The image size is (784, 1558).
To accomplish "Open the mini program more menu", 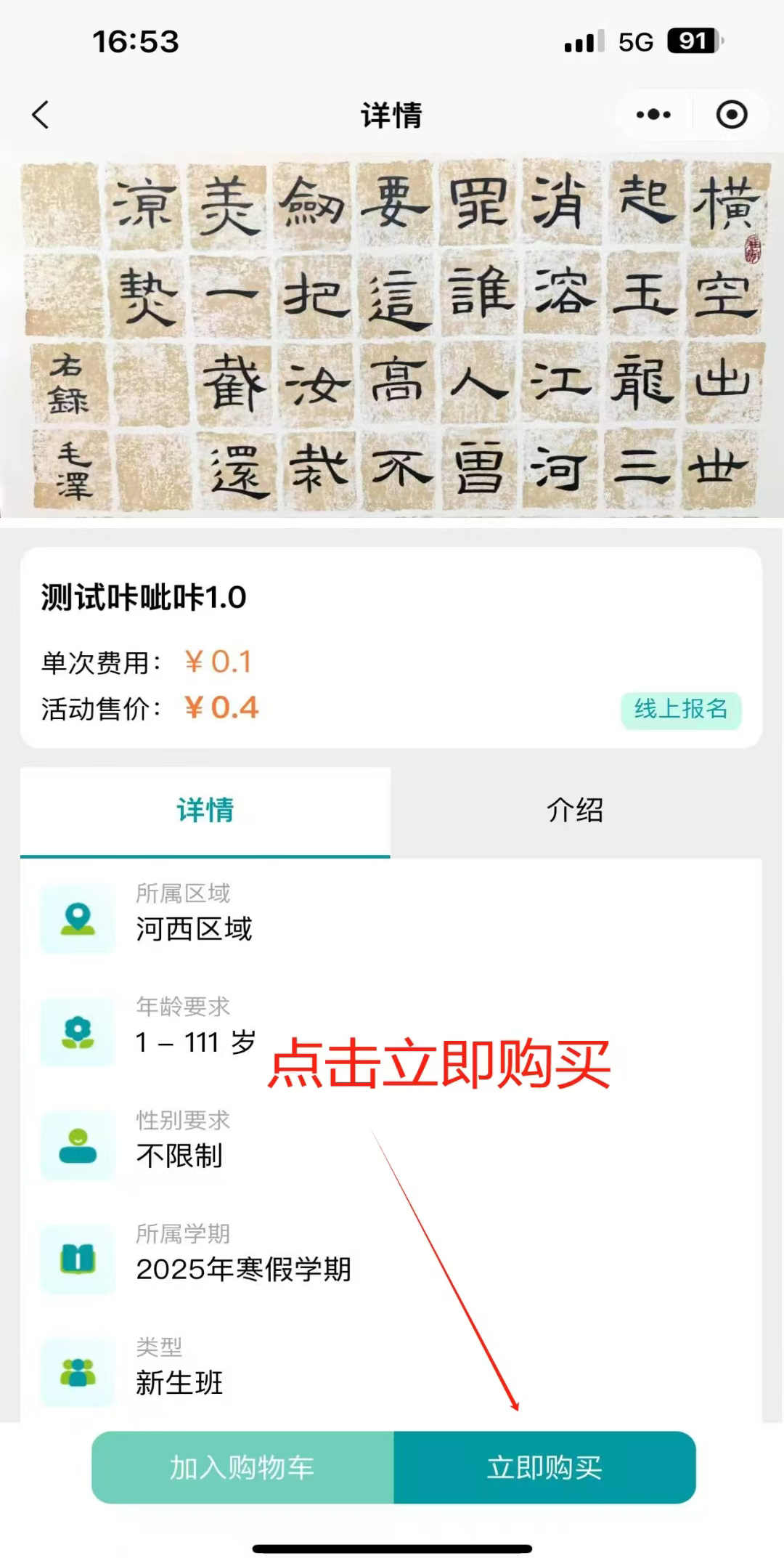I will (x=653, y=115).
